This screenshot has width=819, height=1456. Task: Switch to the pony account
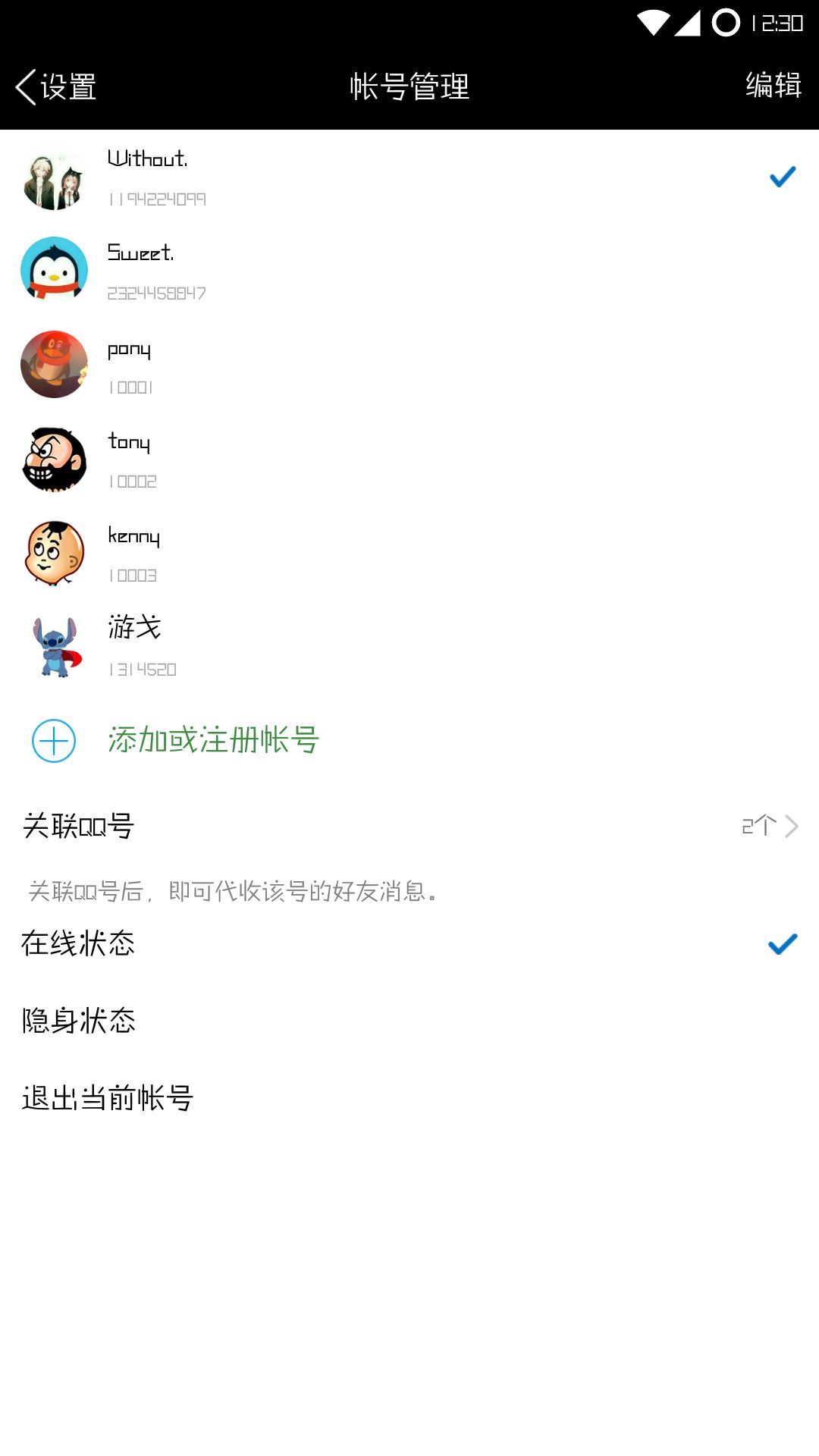pyautogui.click(x=409, y=366)
